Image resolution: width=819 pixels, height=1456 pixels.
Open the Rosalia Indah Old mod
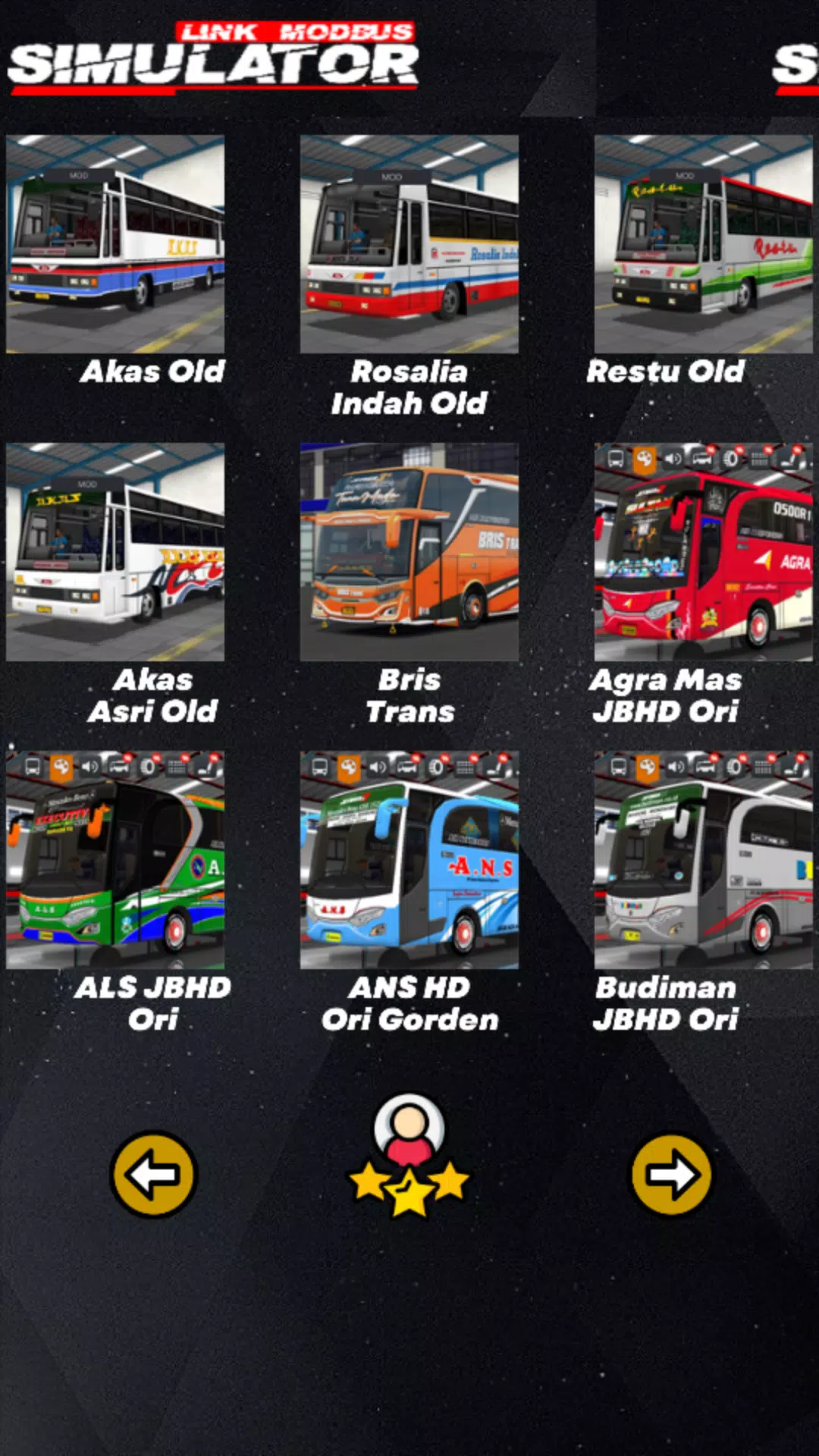pos(409,243)
